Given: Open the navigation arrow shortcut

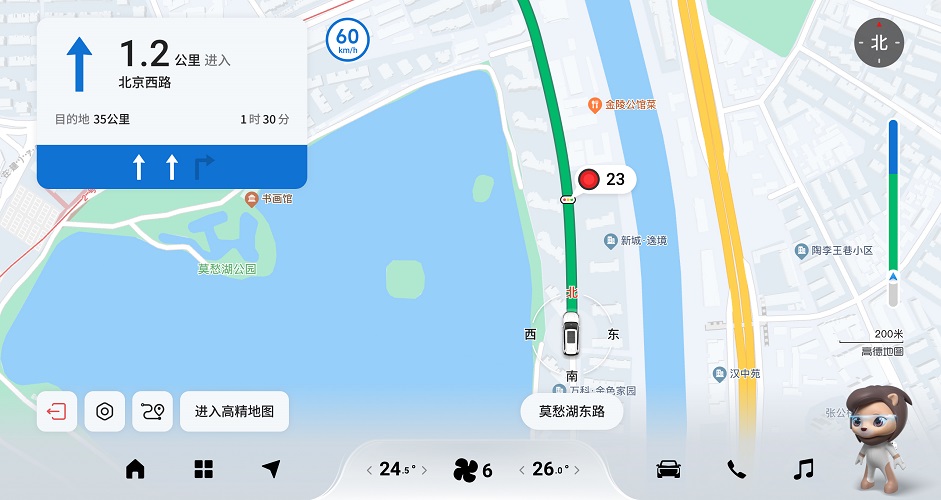Looking at the screenshot, I should pyautogui.click(x=271, y=469).
